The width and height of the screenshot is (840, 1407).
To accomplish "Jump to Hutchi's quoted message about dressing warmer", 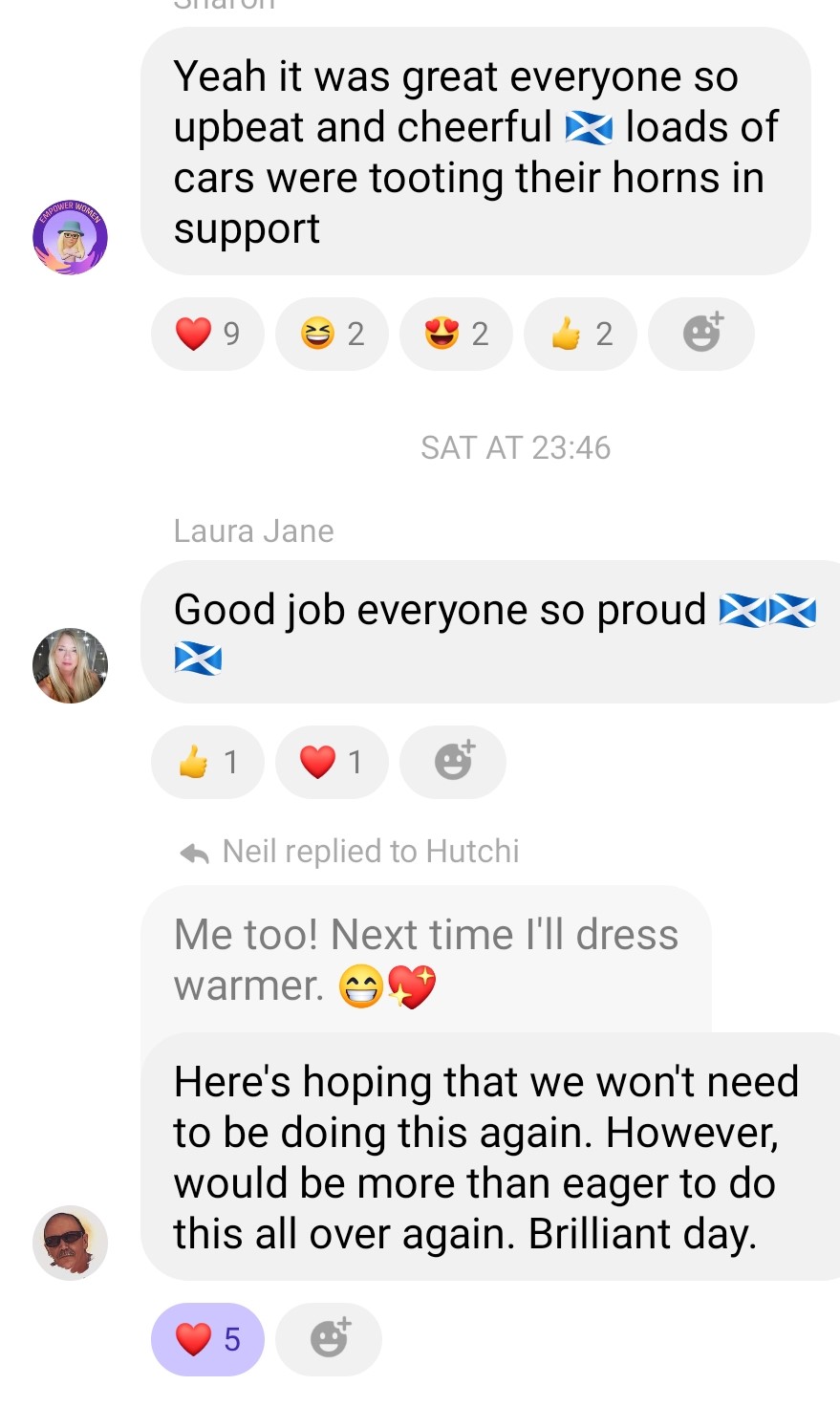I will 425,959.
